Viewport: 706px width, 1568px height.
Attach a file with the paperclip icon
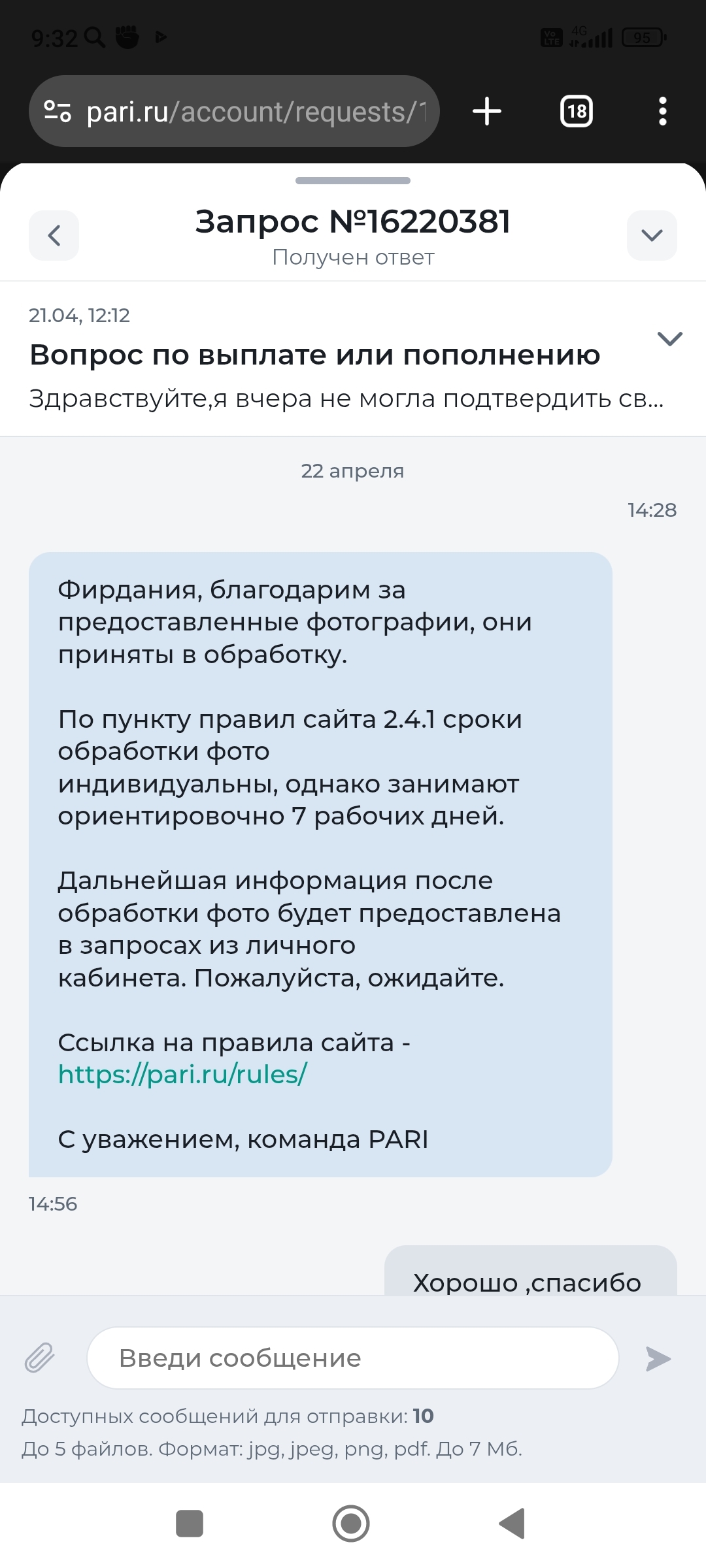coord(39,1358)
